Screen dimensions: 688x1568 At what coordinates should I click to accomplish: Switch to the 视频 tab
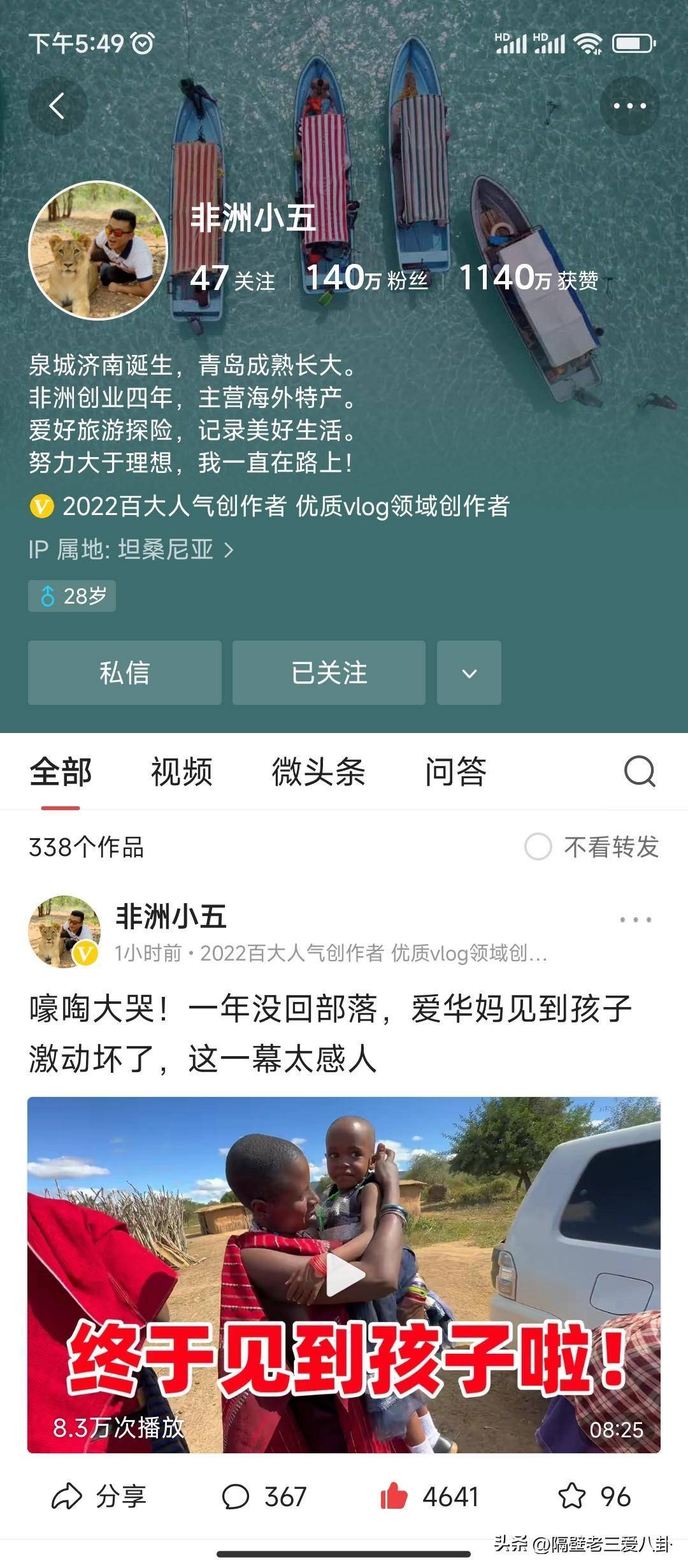182,772
